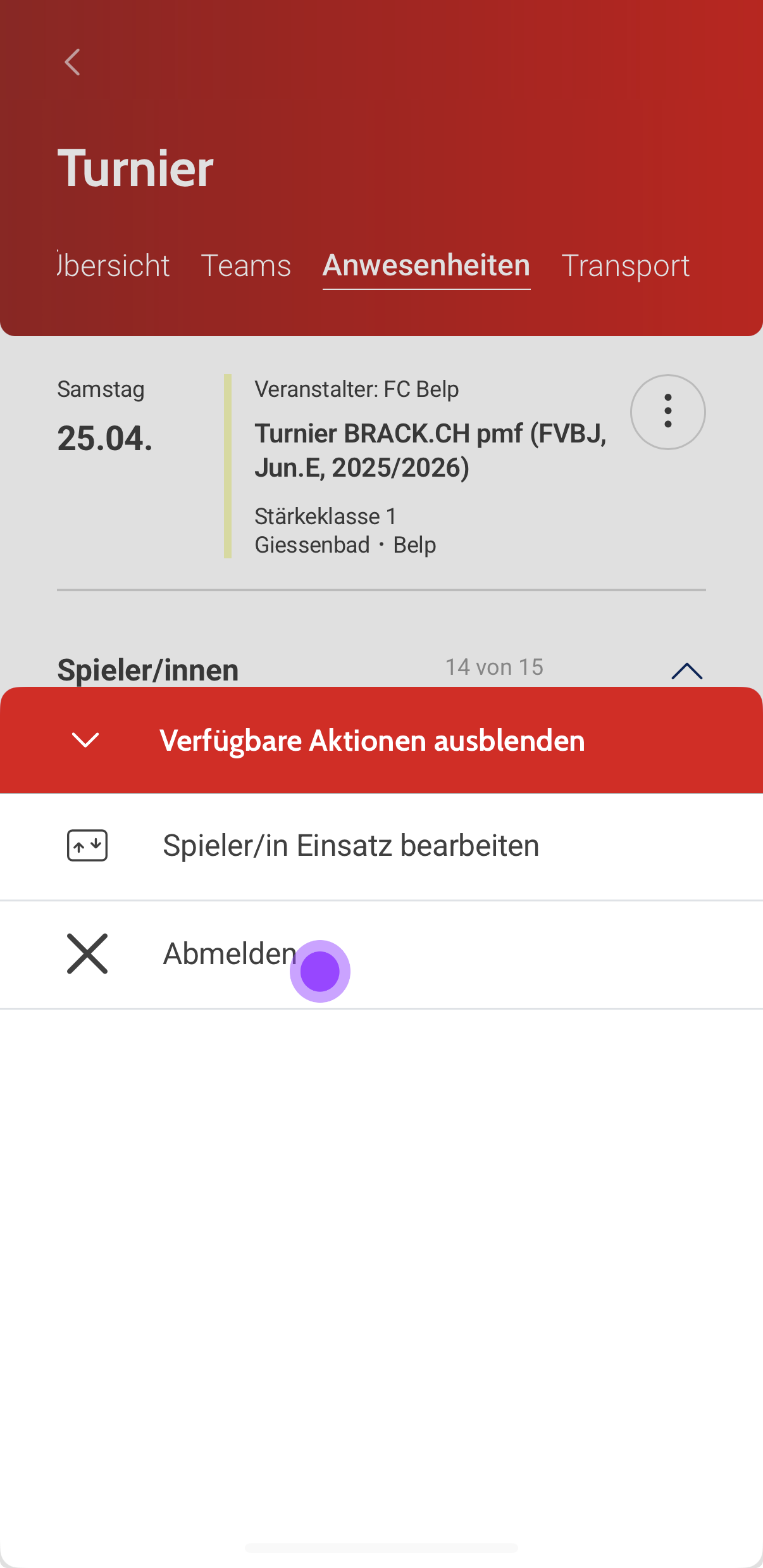Choose Spieler/in Einsatz bearbeiten

(x=350, y=846)
